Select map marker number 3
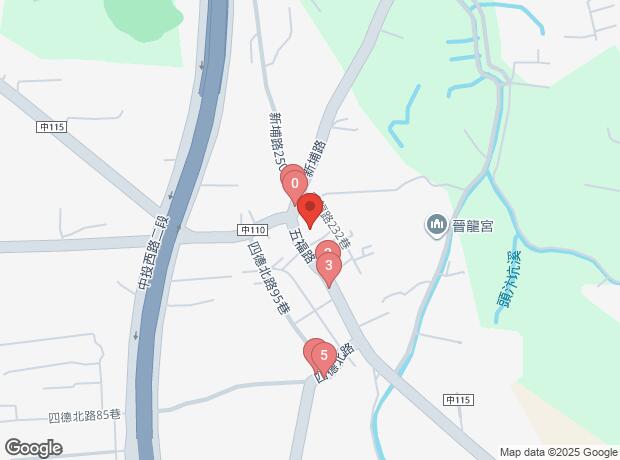 tap(329, 265)
